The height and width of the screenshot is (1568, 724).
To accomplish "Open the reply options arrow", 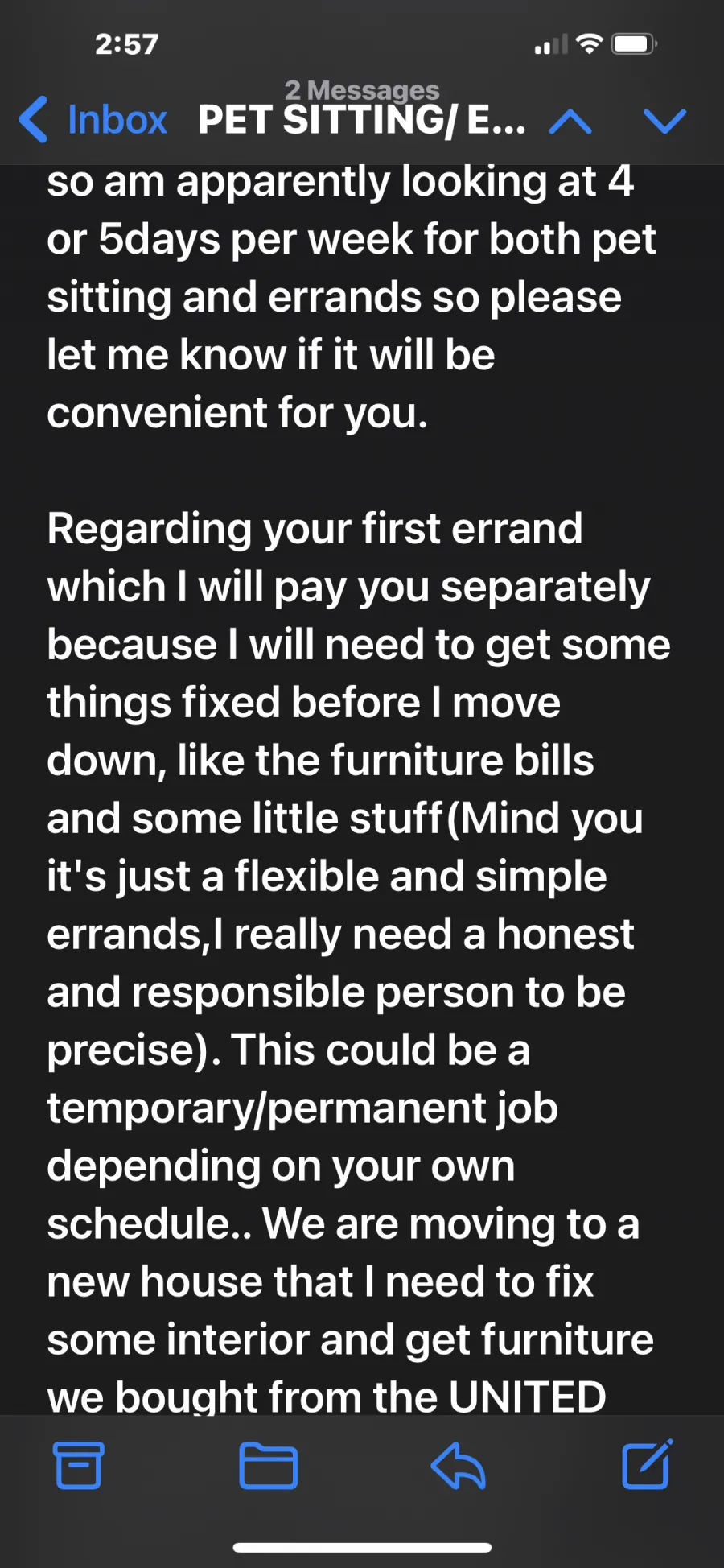I will [x=459, y=1465].
